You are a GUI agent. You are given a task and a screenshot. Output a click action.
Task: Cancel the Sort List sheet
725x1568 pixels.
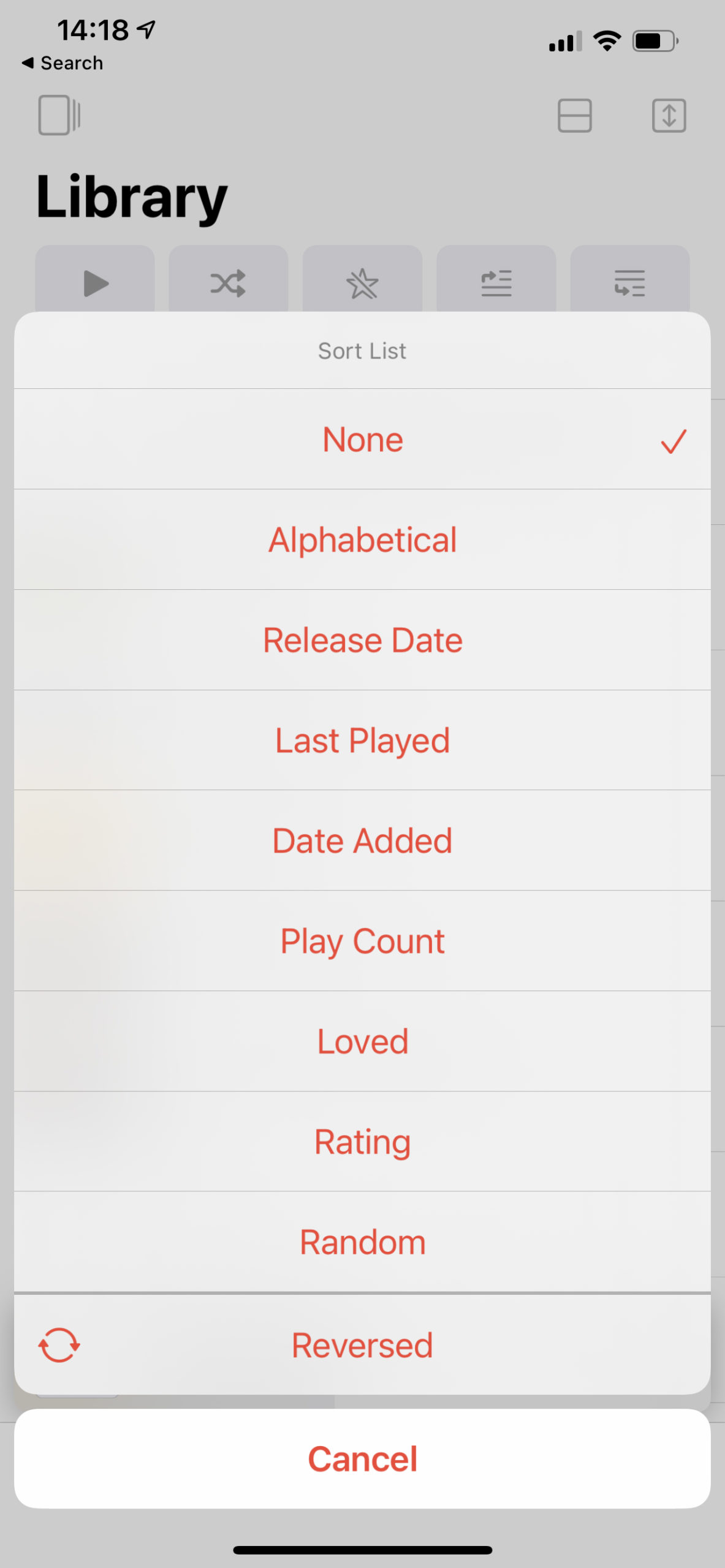click(x=362, y=1458)
